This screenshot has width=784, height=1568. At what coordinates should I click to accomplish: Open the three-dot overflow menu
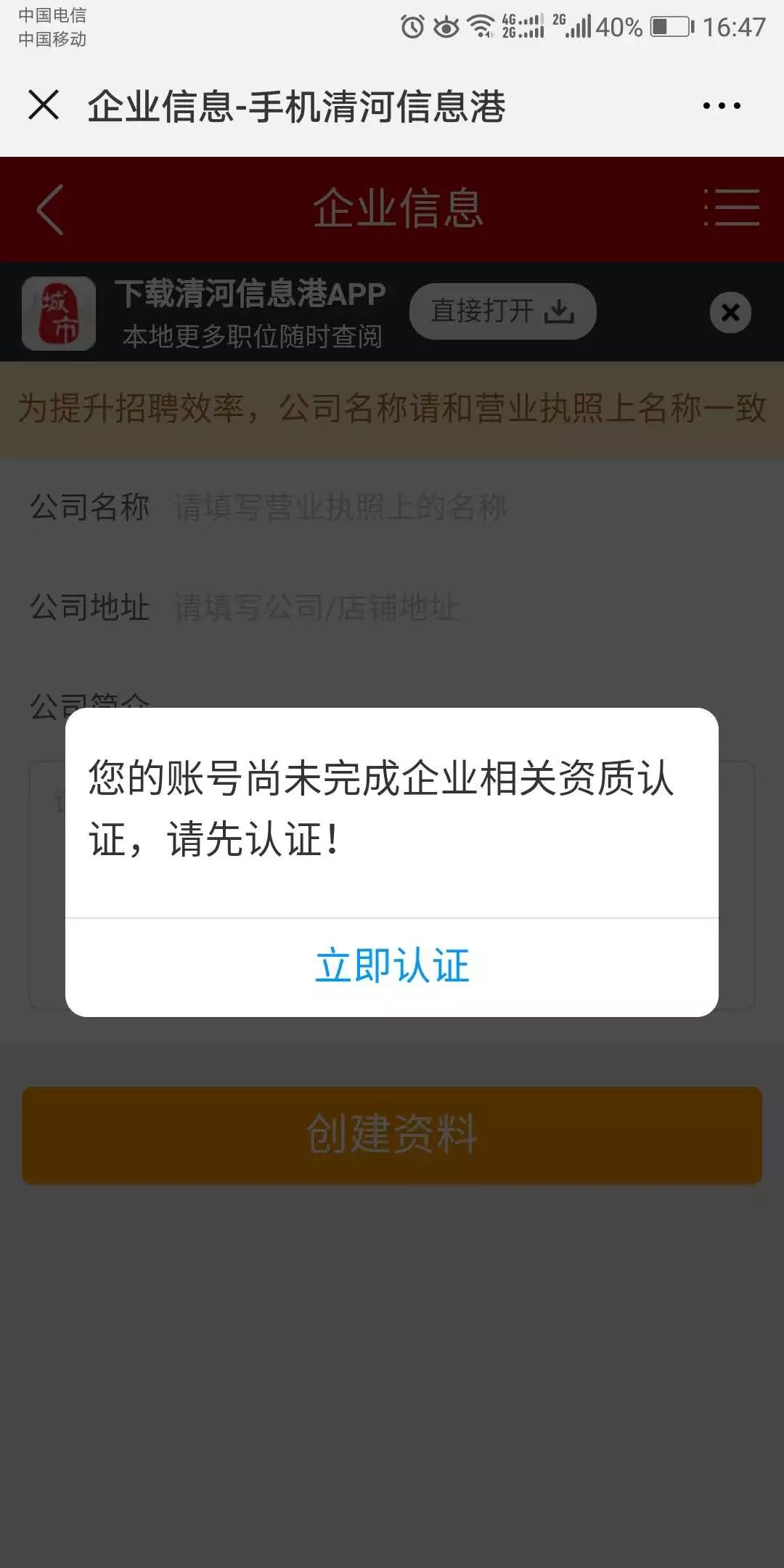pos(722,106)
